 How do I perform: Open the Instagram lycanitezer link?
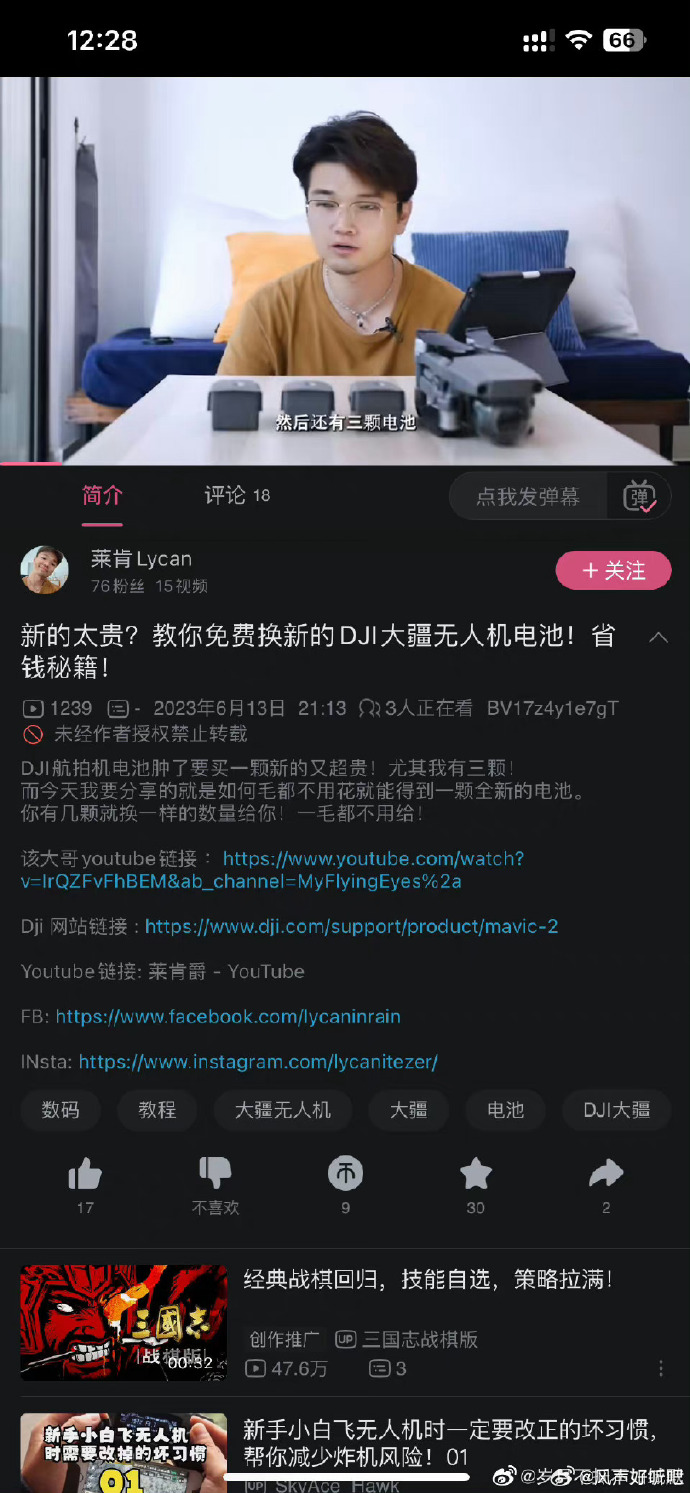(x=258, y=1062)
